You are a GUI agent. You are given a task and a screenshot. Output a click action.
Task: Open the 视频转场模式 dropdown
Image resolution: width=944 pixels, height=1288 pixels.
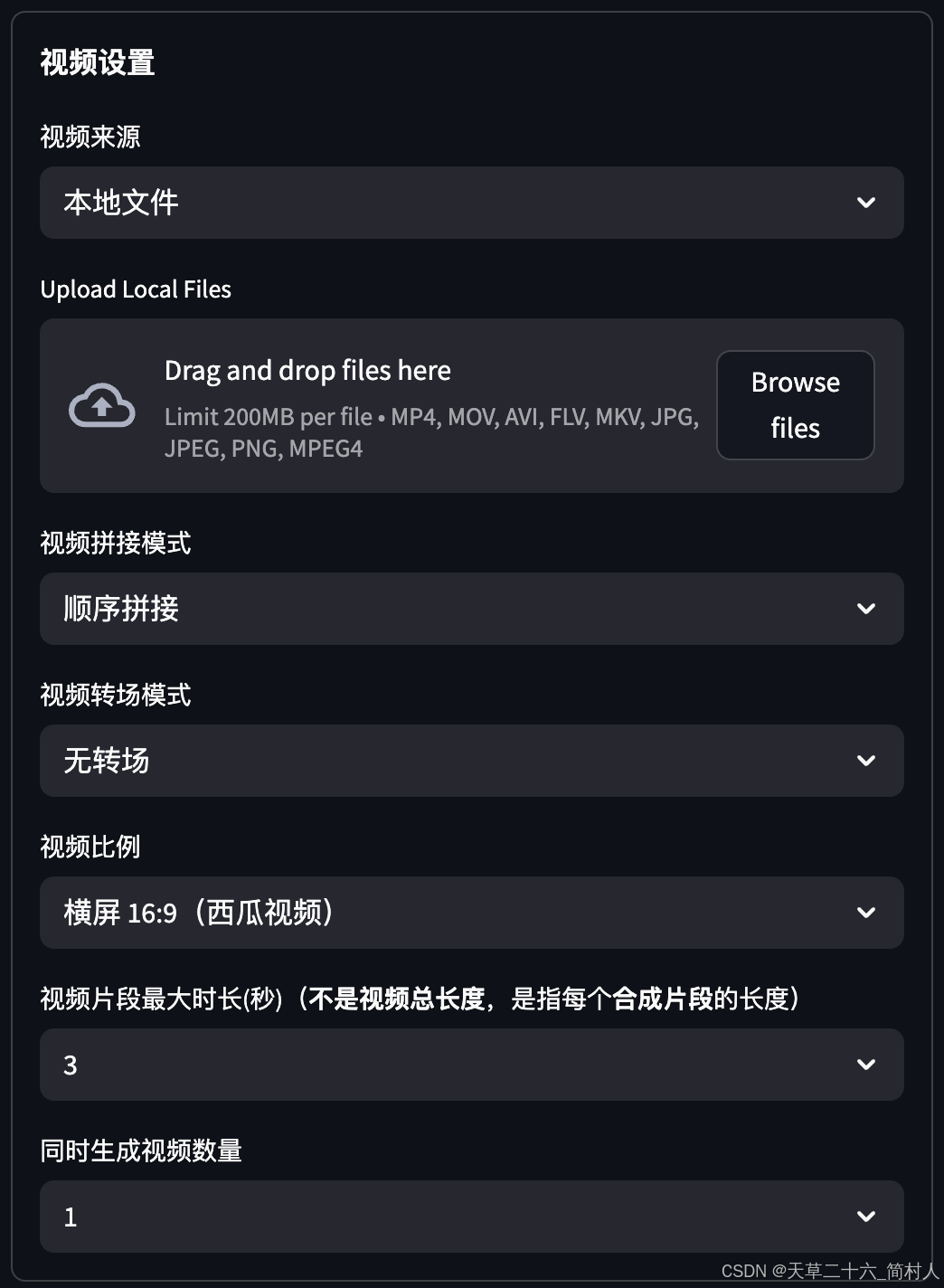(472, 761)
